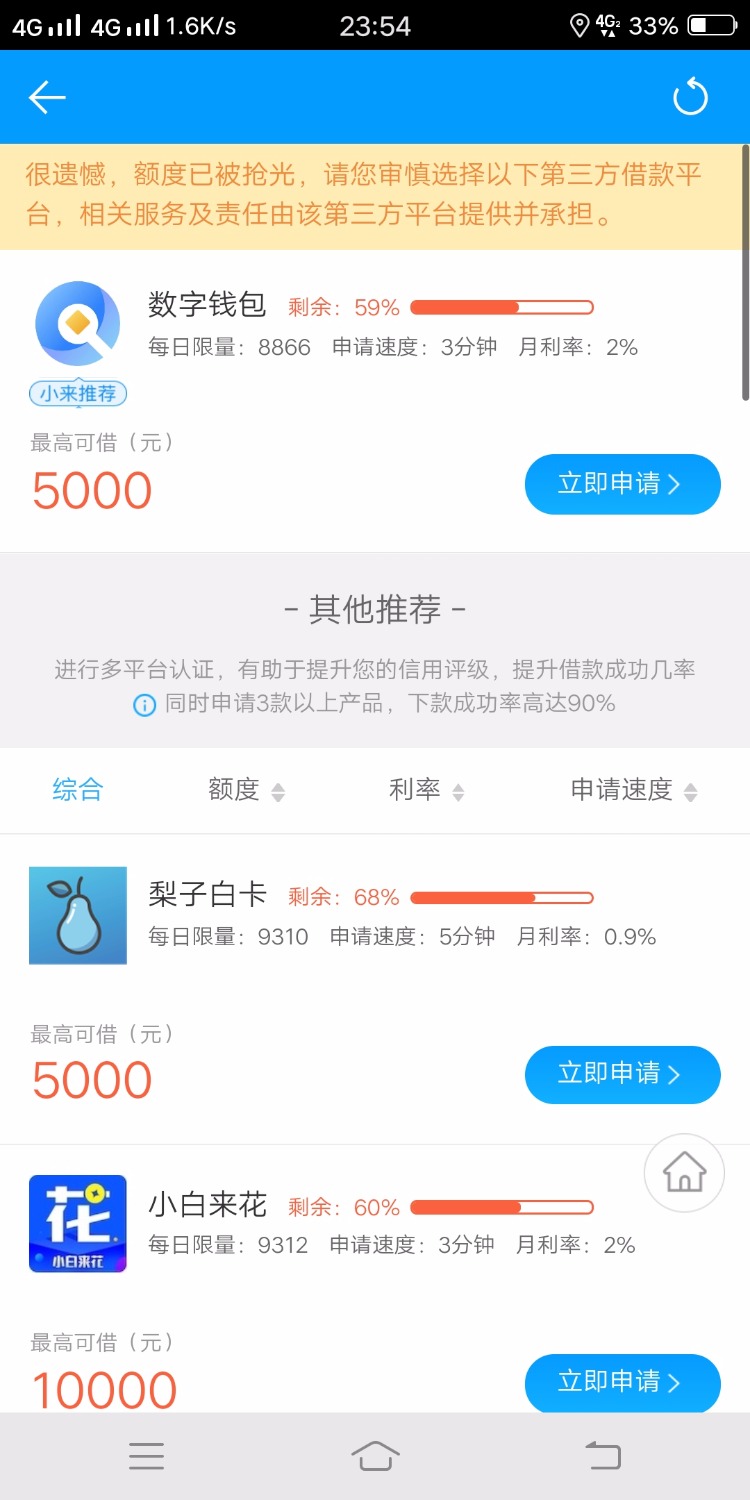This screenshot has height=1500, width=750.
Task: Apply now for 数字钱包 loan
Action: (622, 484)
